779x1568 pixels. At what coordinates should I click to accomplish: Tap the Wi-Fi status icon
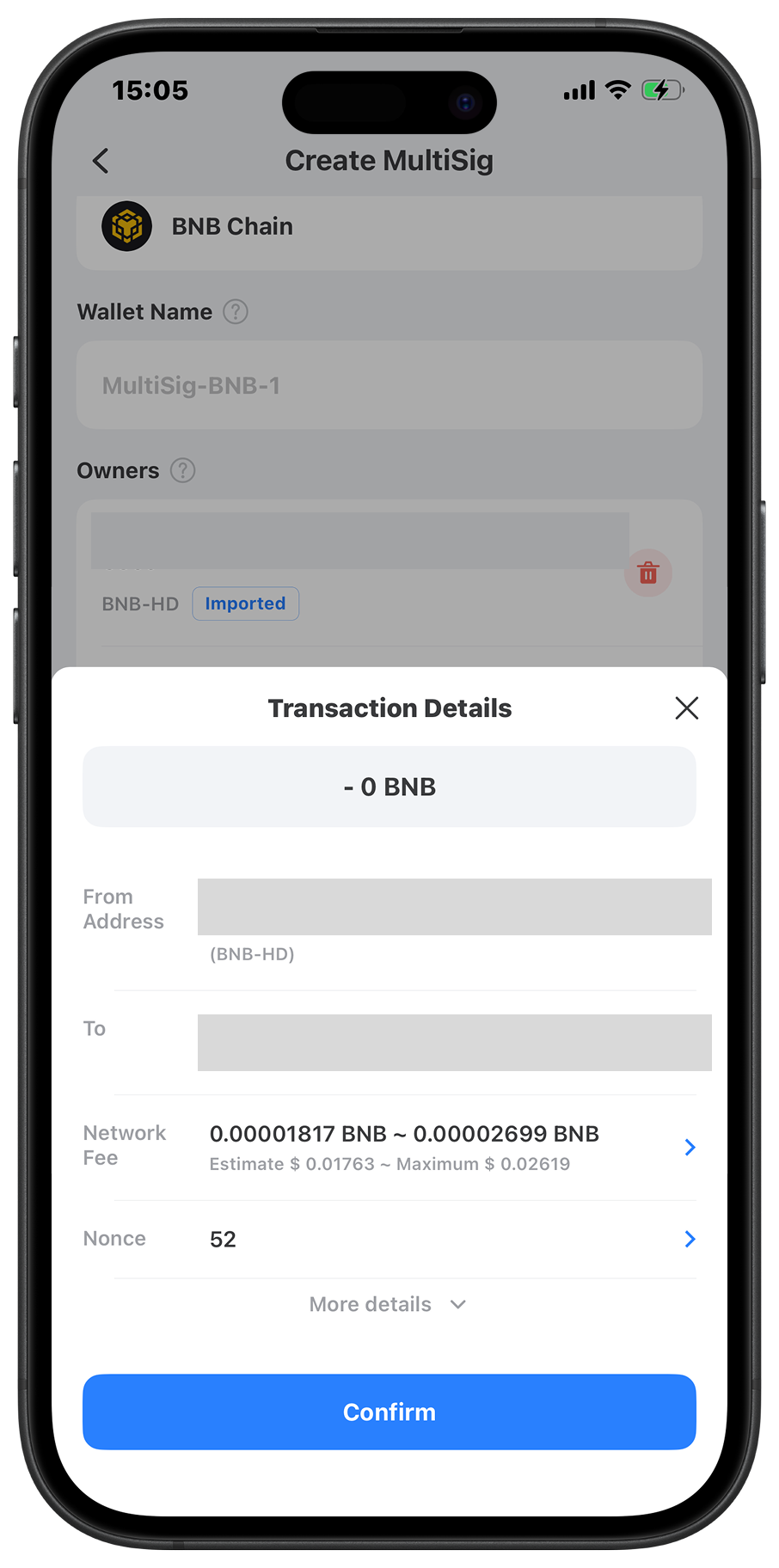[x=618, y=89]
